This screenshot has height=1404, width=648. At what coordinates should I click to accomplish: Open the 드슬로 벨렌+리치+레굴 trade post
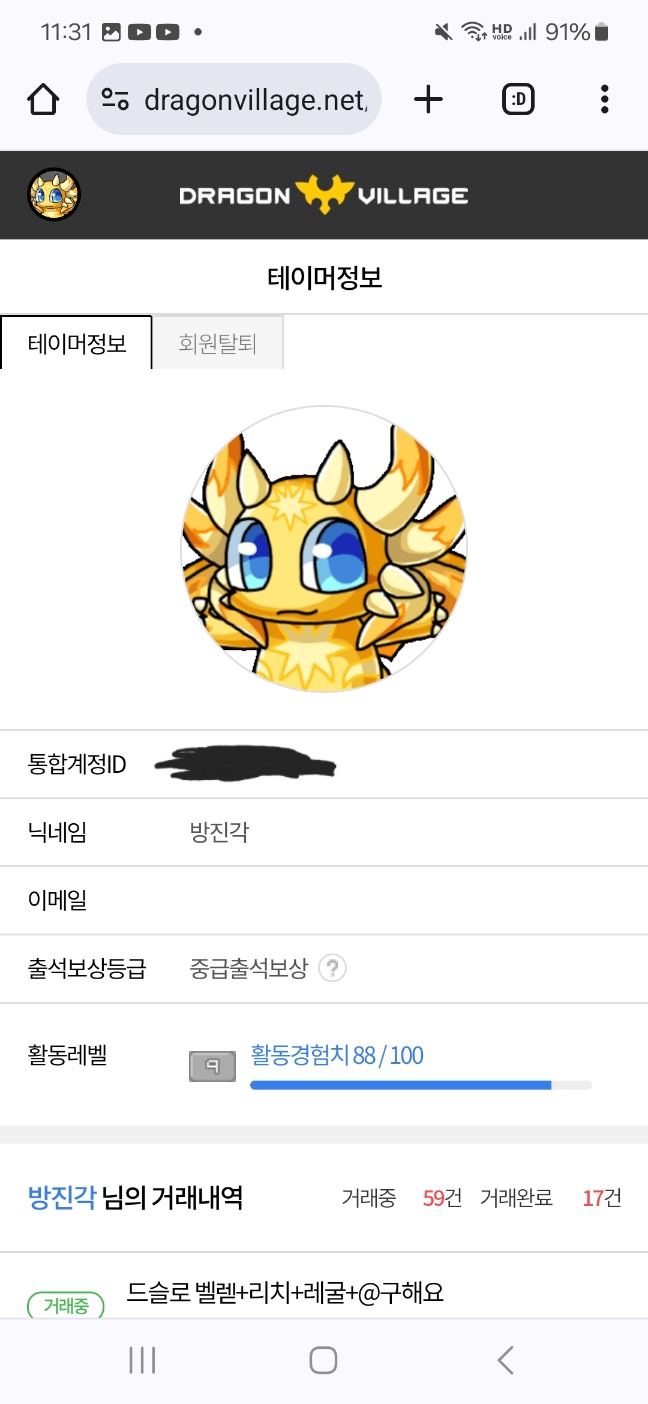[285, 1293]
